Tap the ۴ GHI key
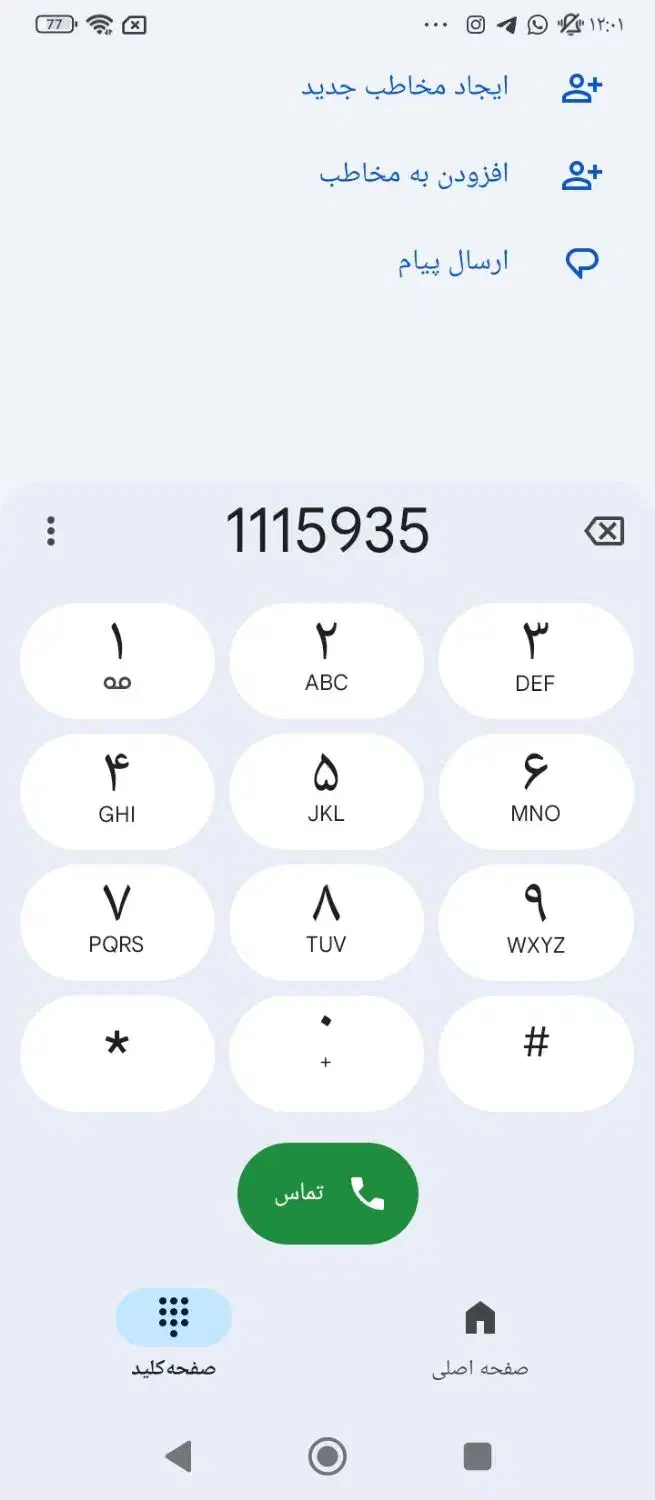 coord(117,791)
